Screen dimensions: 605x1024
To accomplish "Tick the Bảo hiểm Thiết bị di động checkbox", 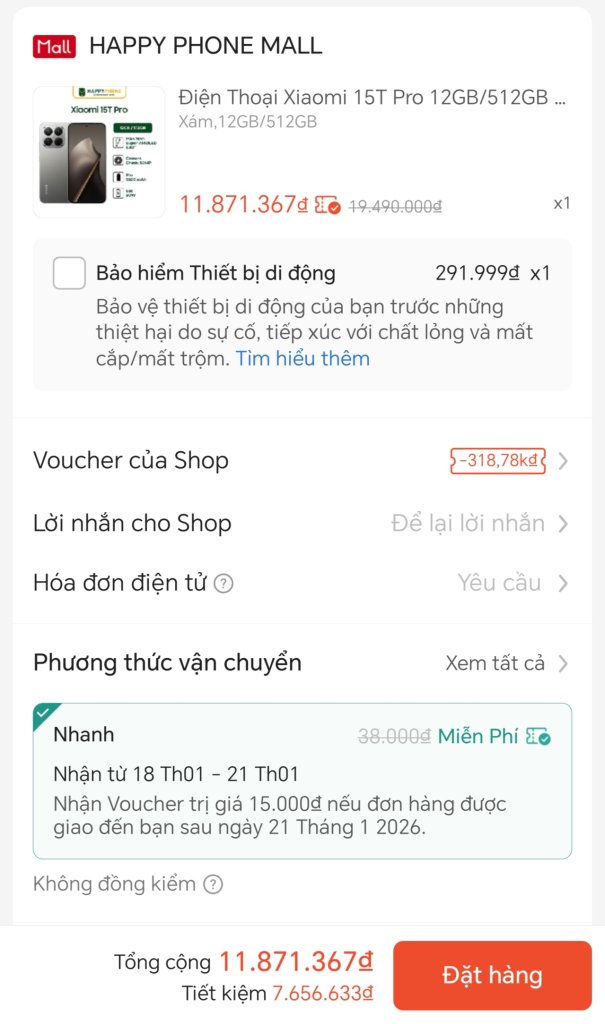I will [69, 273].
